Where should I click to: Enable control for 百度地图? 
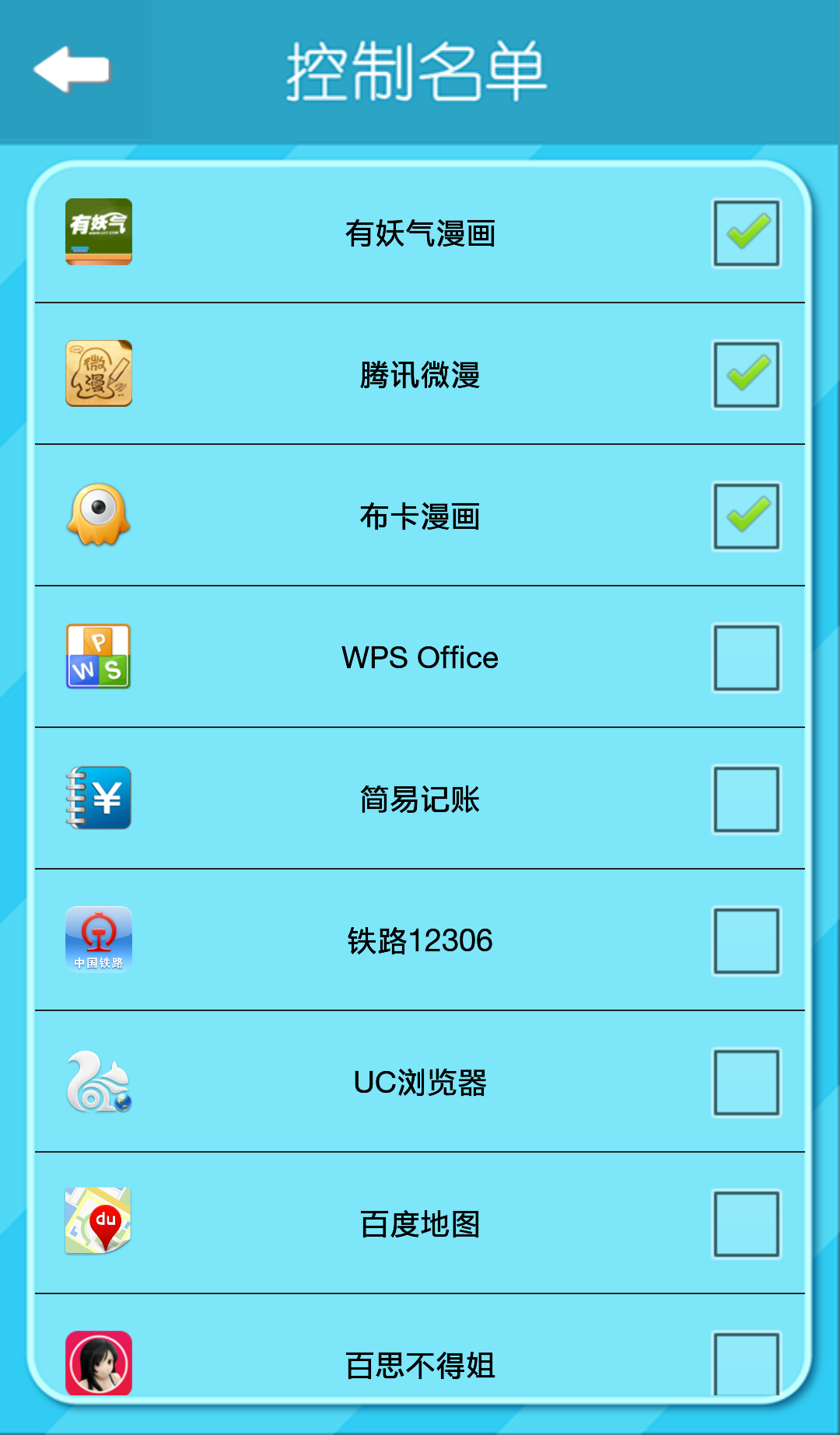pos(746,1223)
